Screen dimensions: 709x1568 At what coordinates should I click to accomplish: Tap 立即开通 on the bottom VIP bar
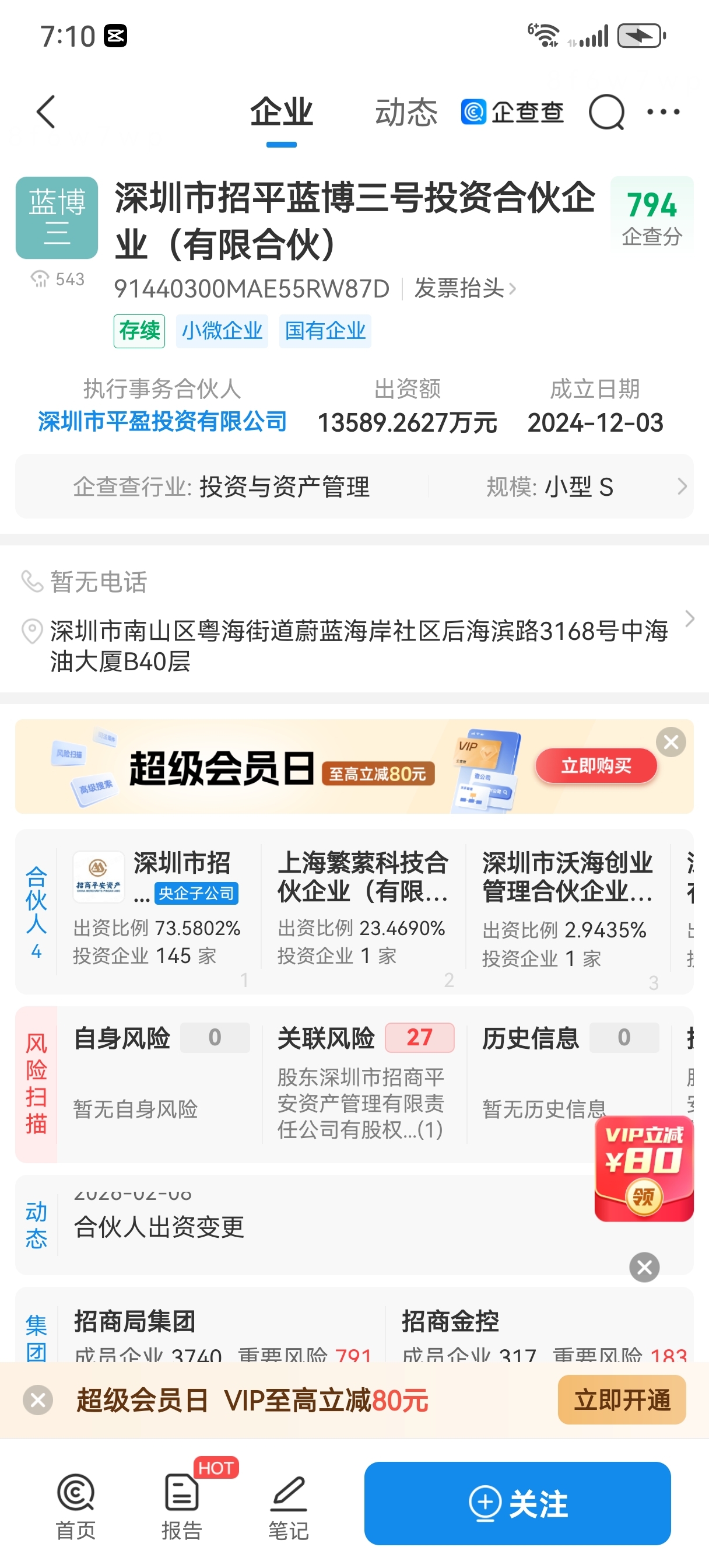[622, 1399]
